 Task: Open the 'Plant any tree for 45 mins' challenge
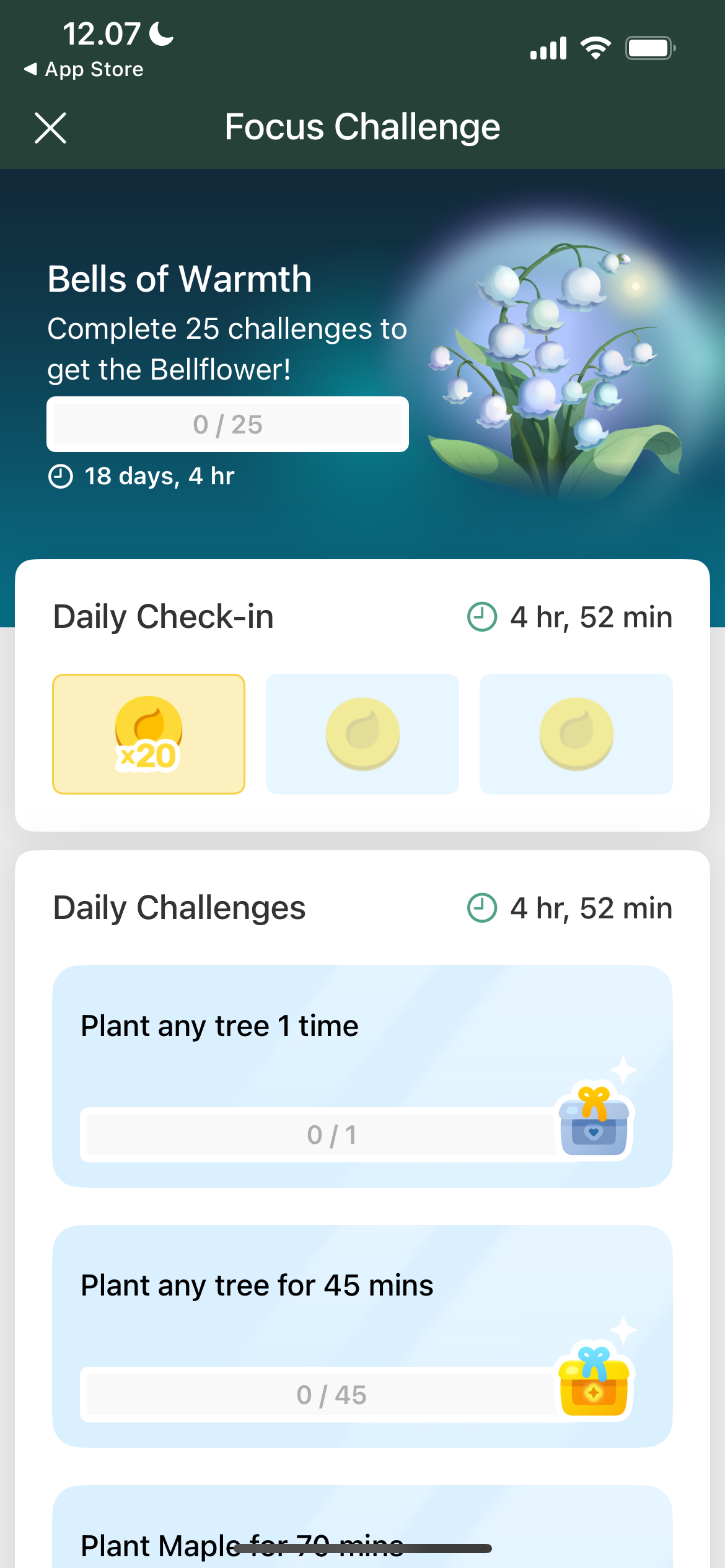coord(362,1335)
